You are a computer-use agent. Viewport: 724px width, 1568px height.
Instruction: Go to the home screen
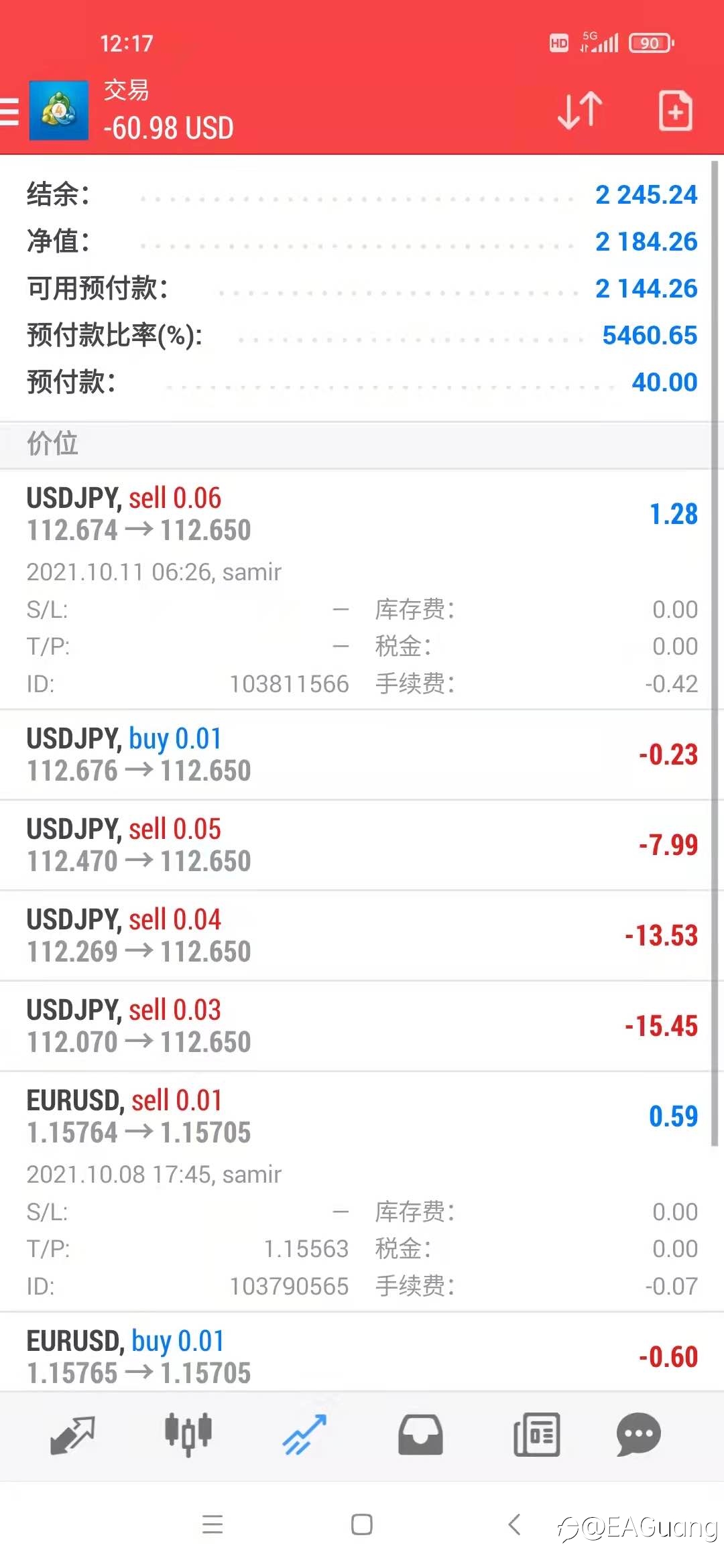pos(362,1525)
